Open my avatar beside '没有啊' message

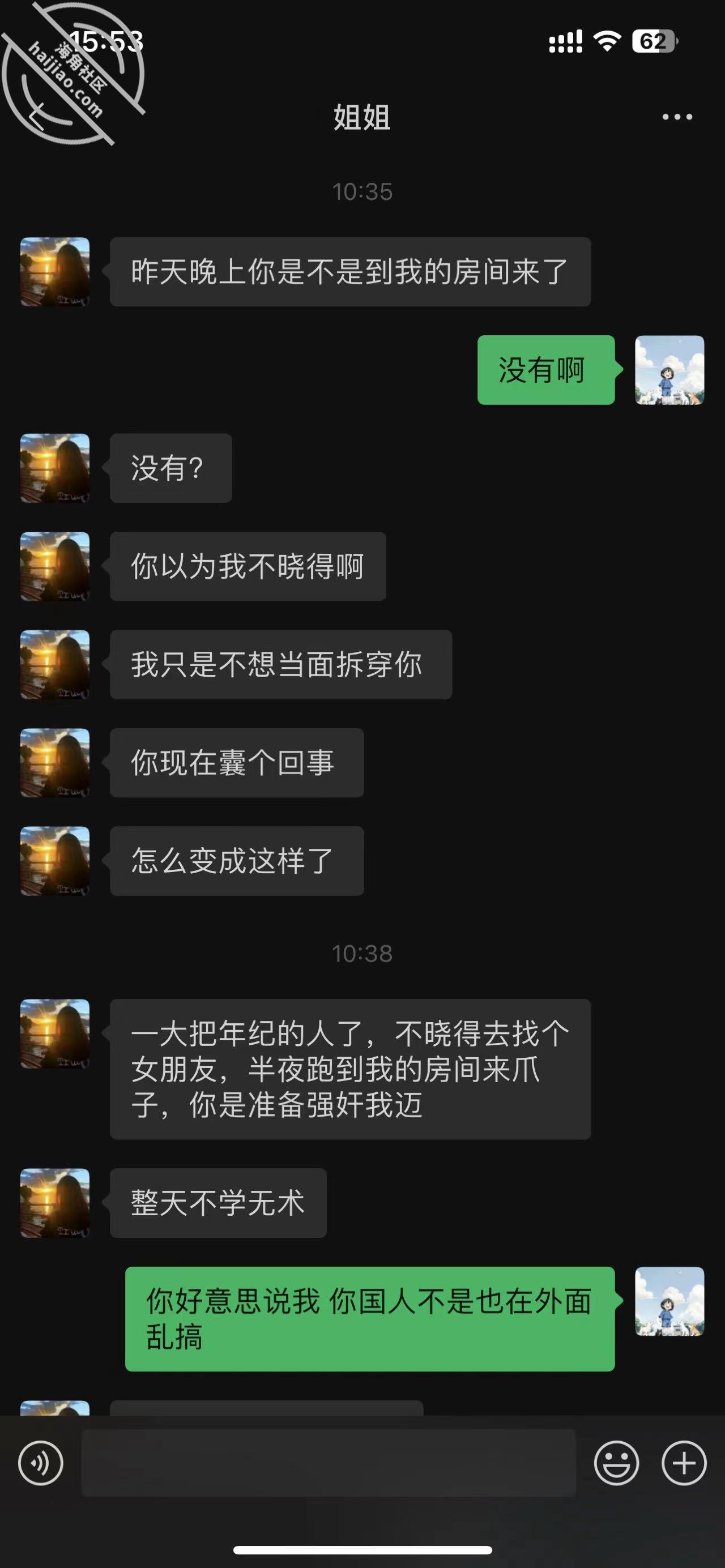[x=669, y=370]
